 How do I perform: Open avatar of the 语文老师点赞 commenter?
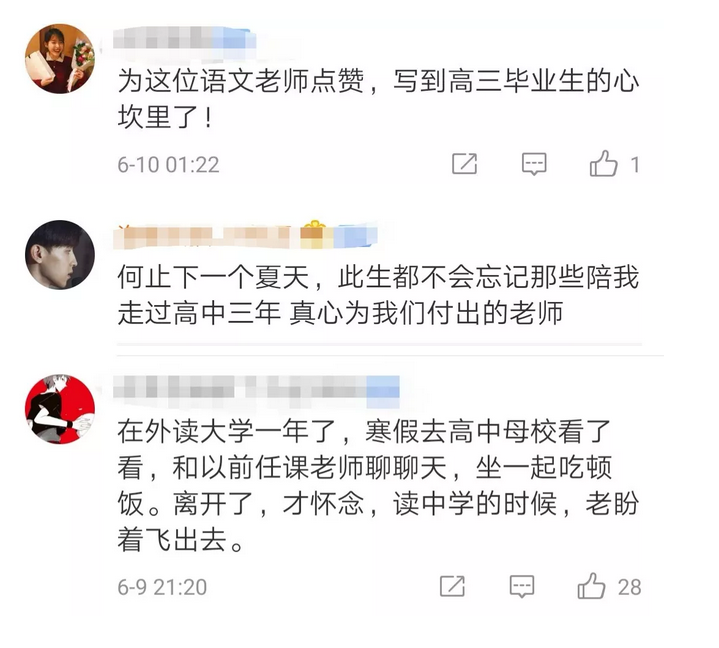[x=60, y=59]
